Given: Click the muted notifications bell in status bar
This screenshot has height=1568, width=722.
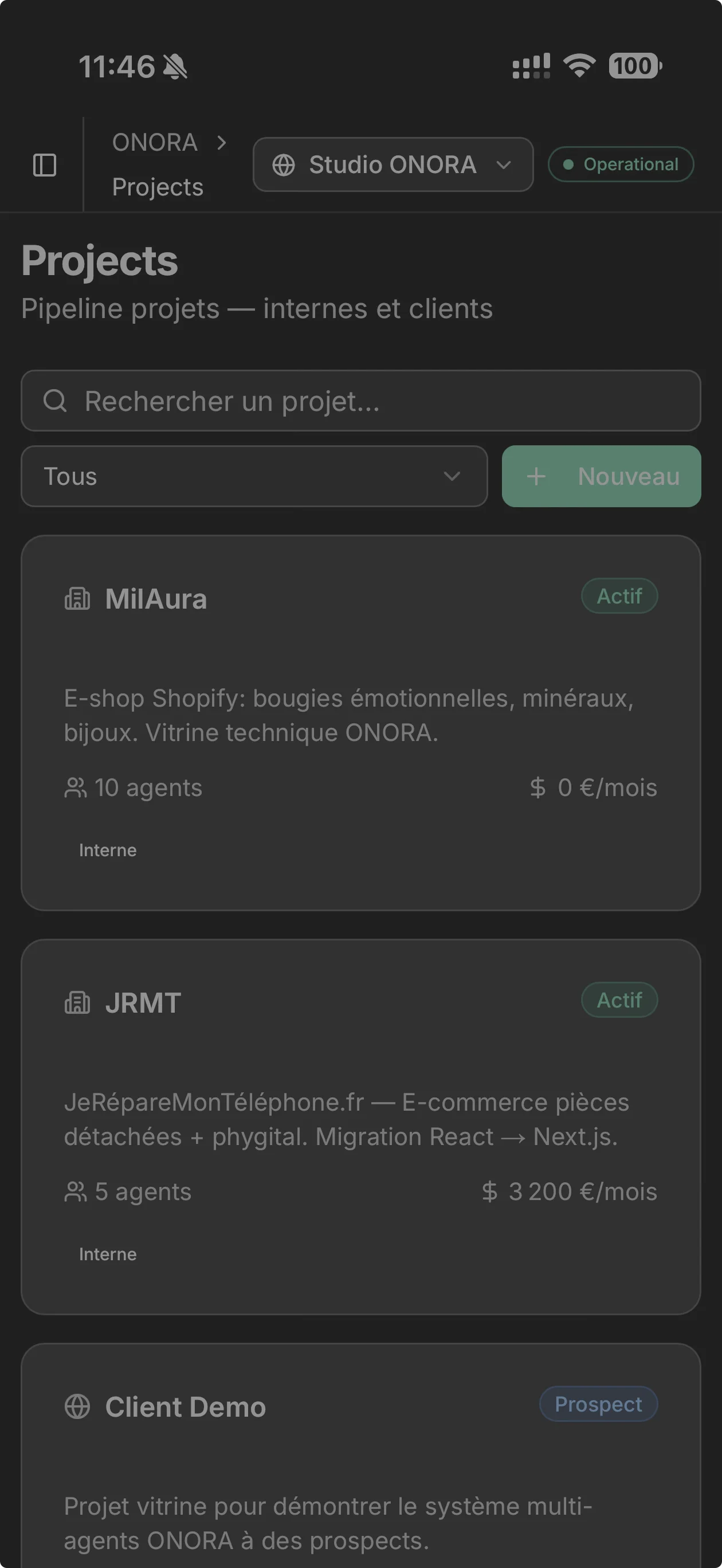Looking at the screenshot, I should (176, 66).
